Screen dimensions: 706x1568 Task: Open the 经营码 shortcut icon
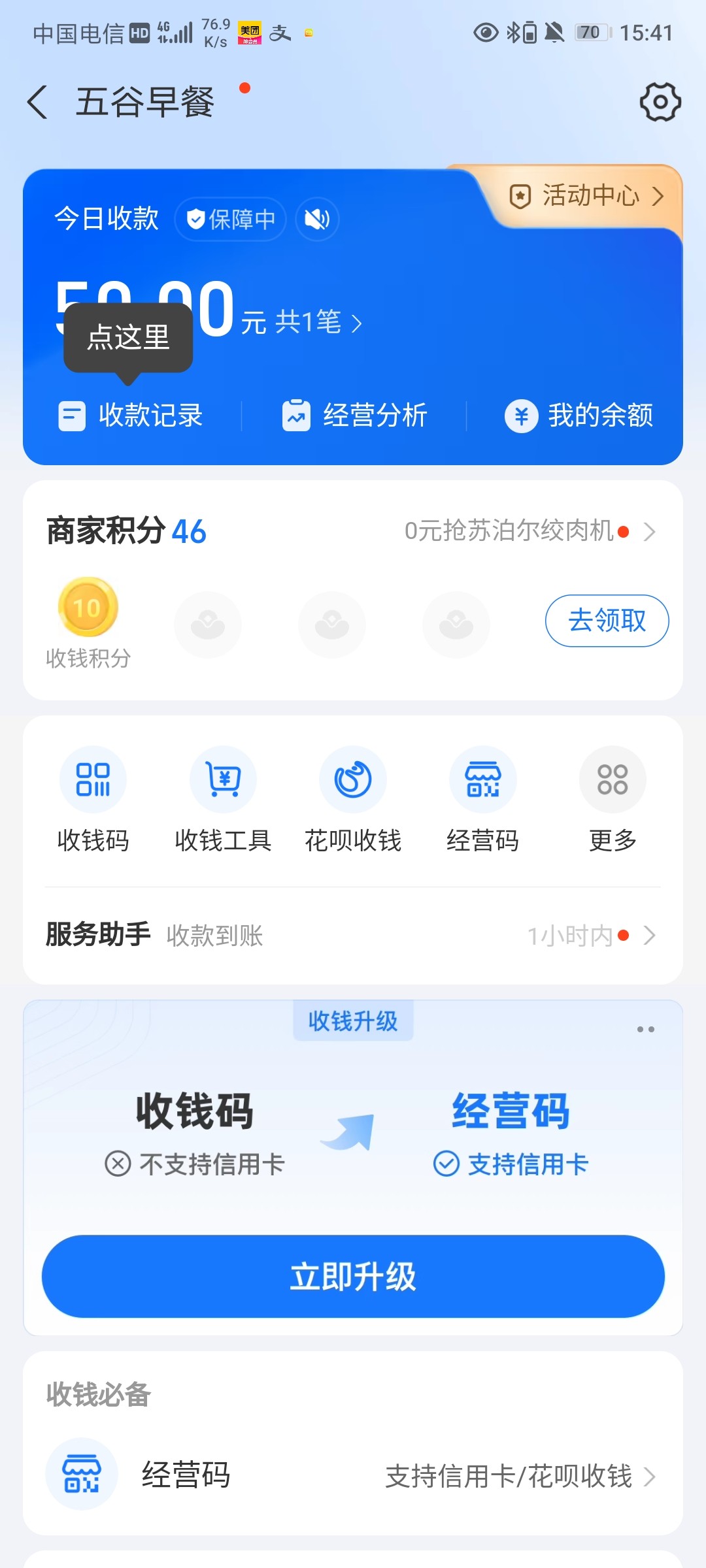[x=483, y=800]
